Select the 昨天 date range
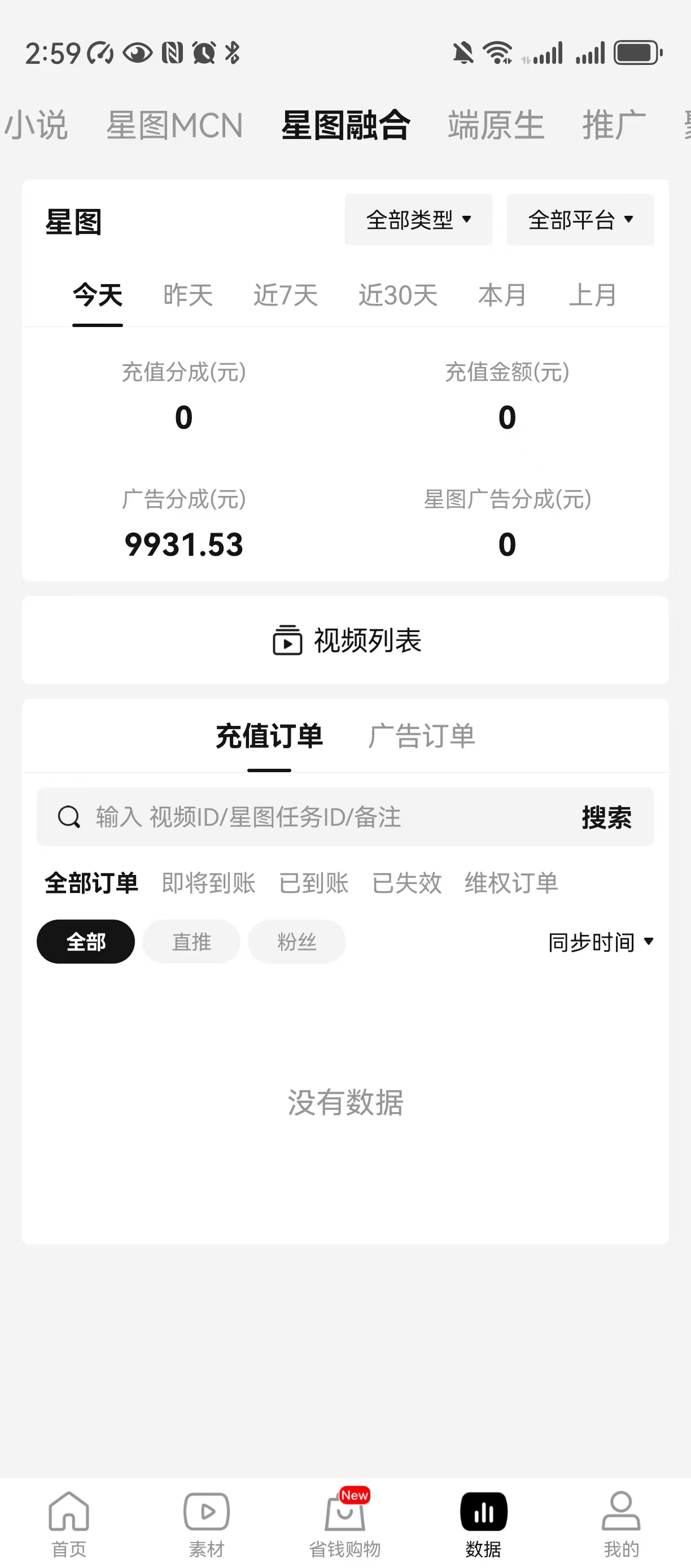The width and height of the screenshot is (691, 1568). pos(188,296)
